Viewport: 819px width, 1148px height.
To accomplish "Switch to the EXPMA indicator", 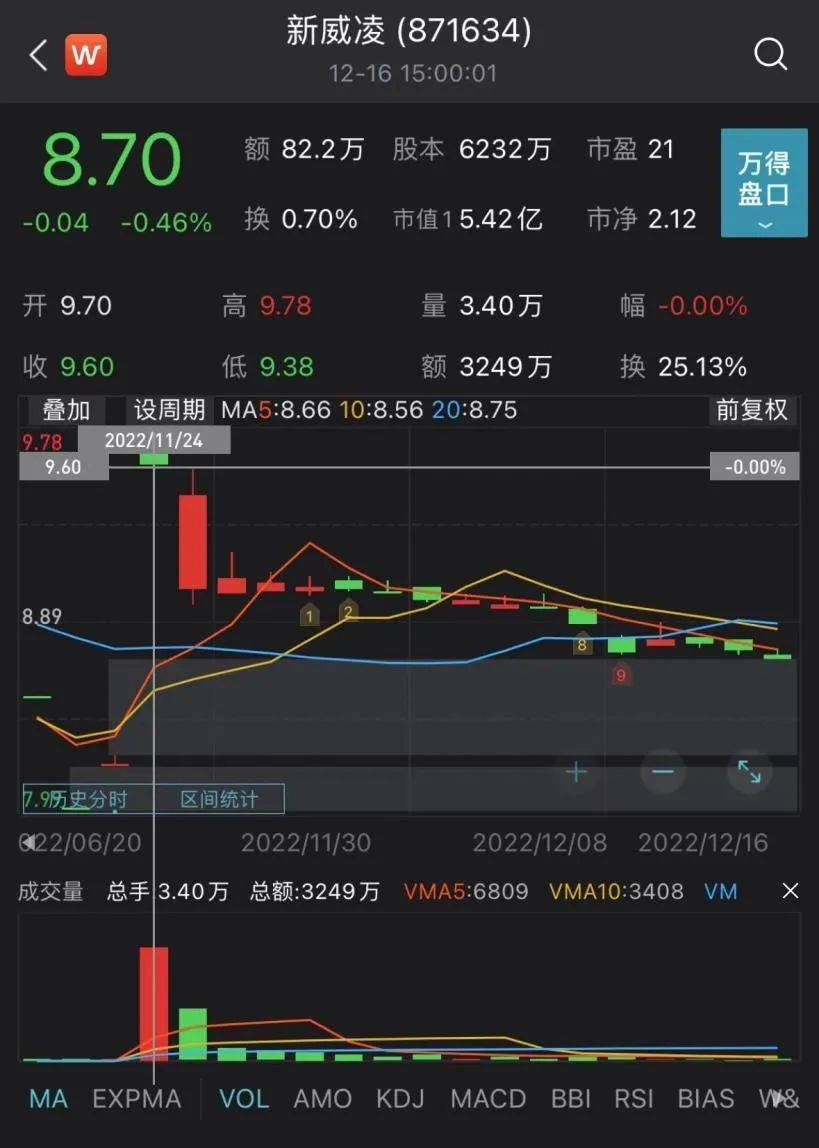I will coord(137,1099).
